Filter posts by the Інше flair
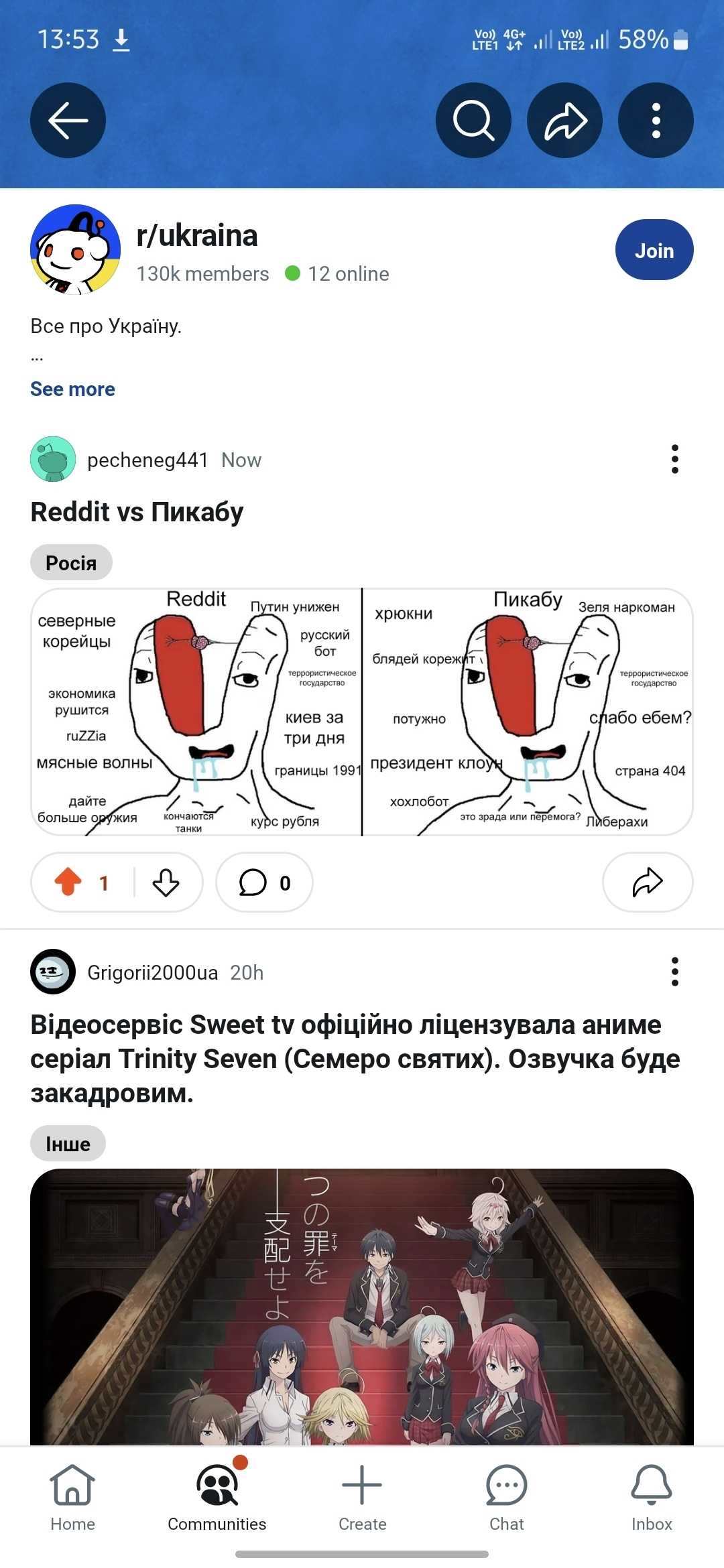724x1568 pixels. point(68,1144)
